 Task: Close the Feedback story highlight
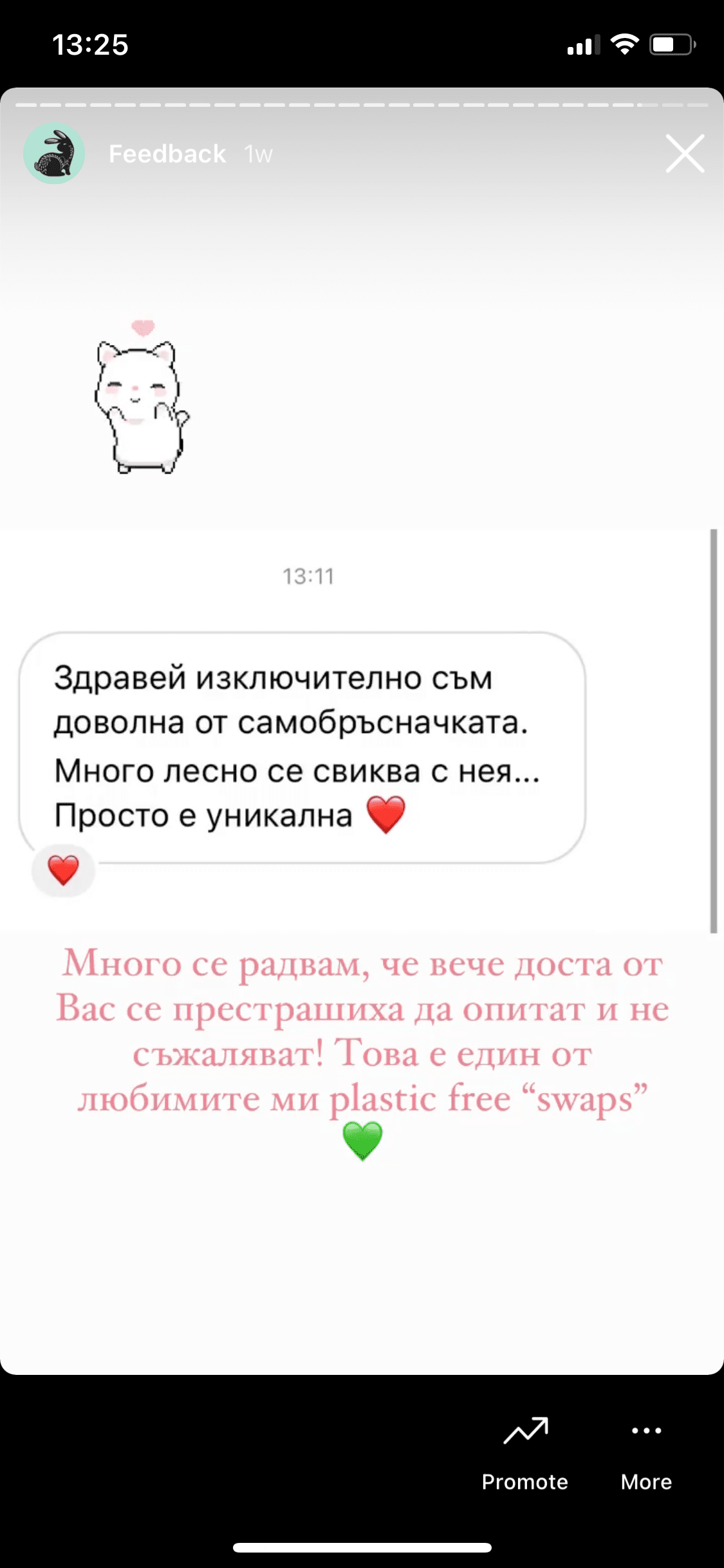coord(685,154)
